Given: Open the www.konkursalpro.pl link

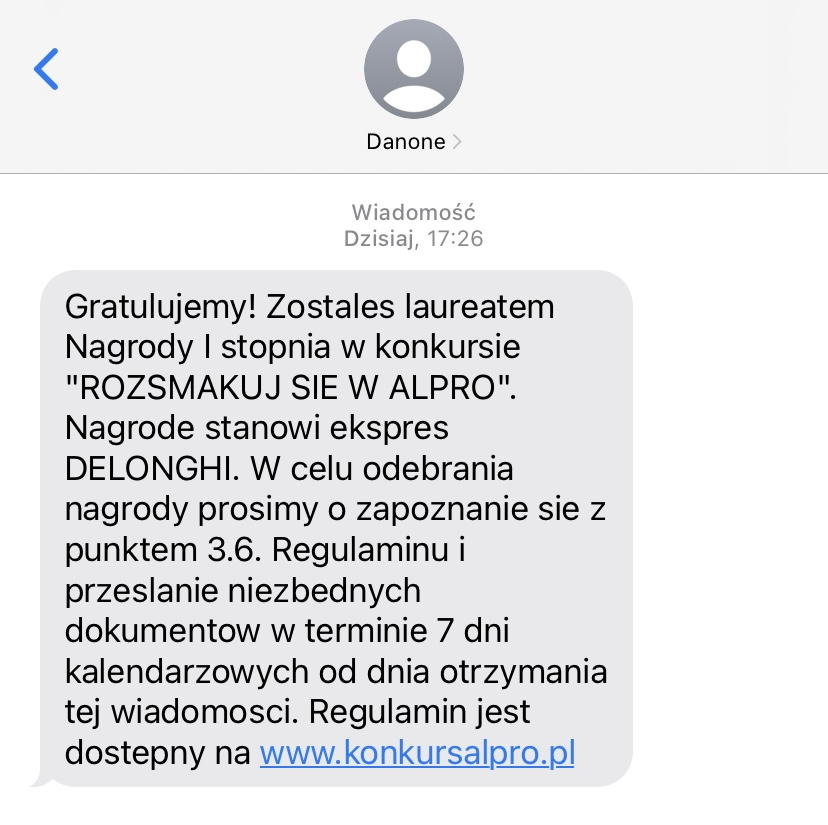Looking at the screenshot, I should 417,752.
